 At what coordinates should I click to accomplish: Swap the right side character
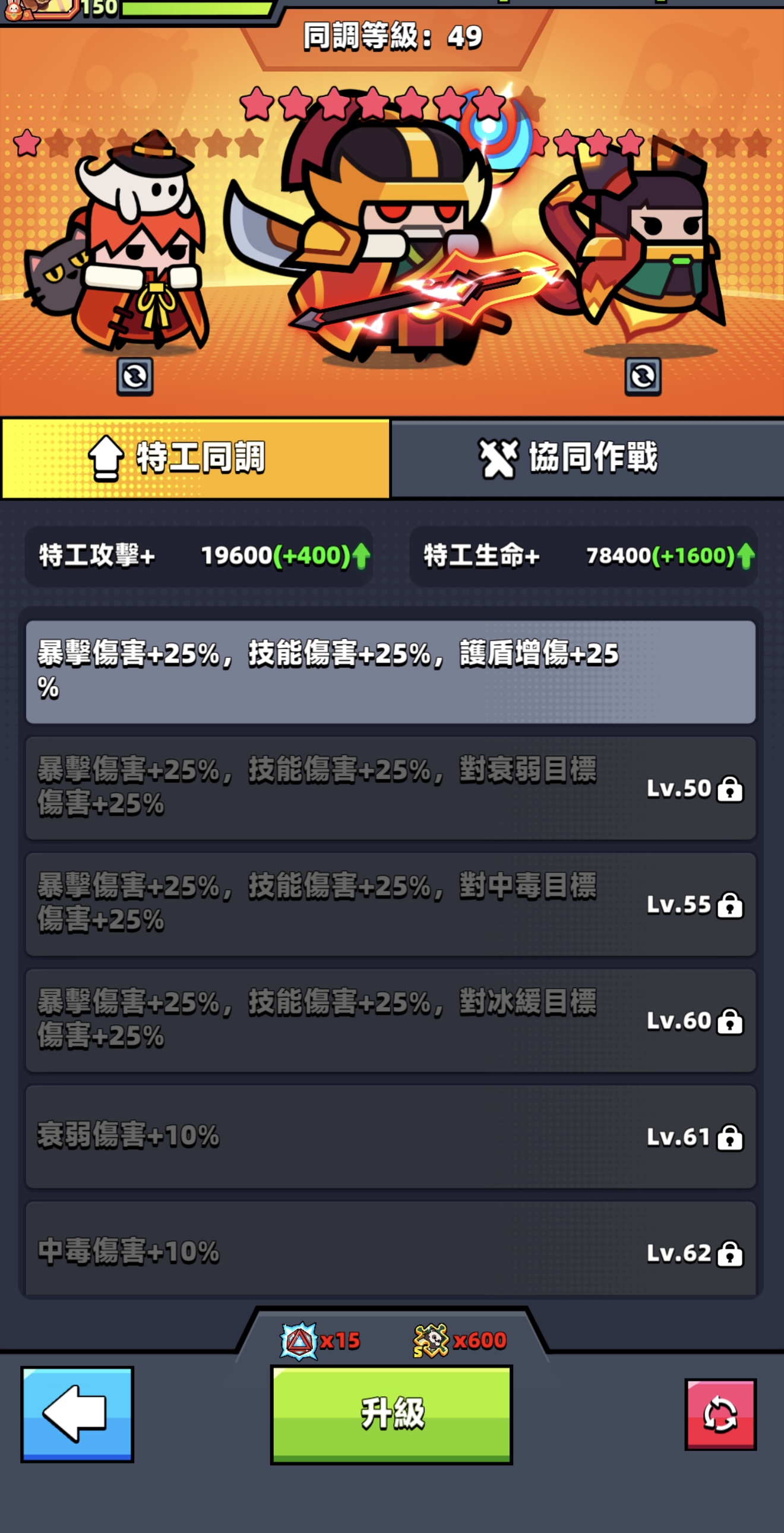coord(643,376)
